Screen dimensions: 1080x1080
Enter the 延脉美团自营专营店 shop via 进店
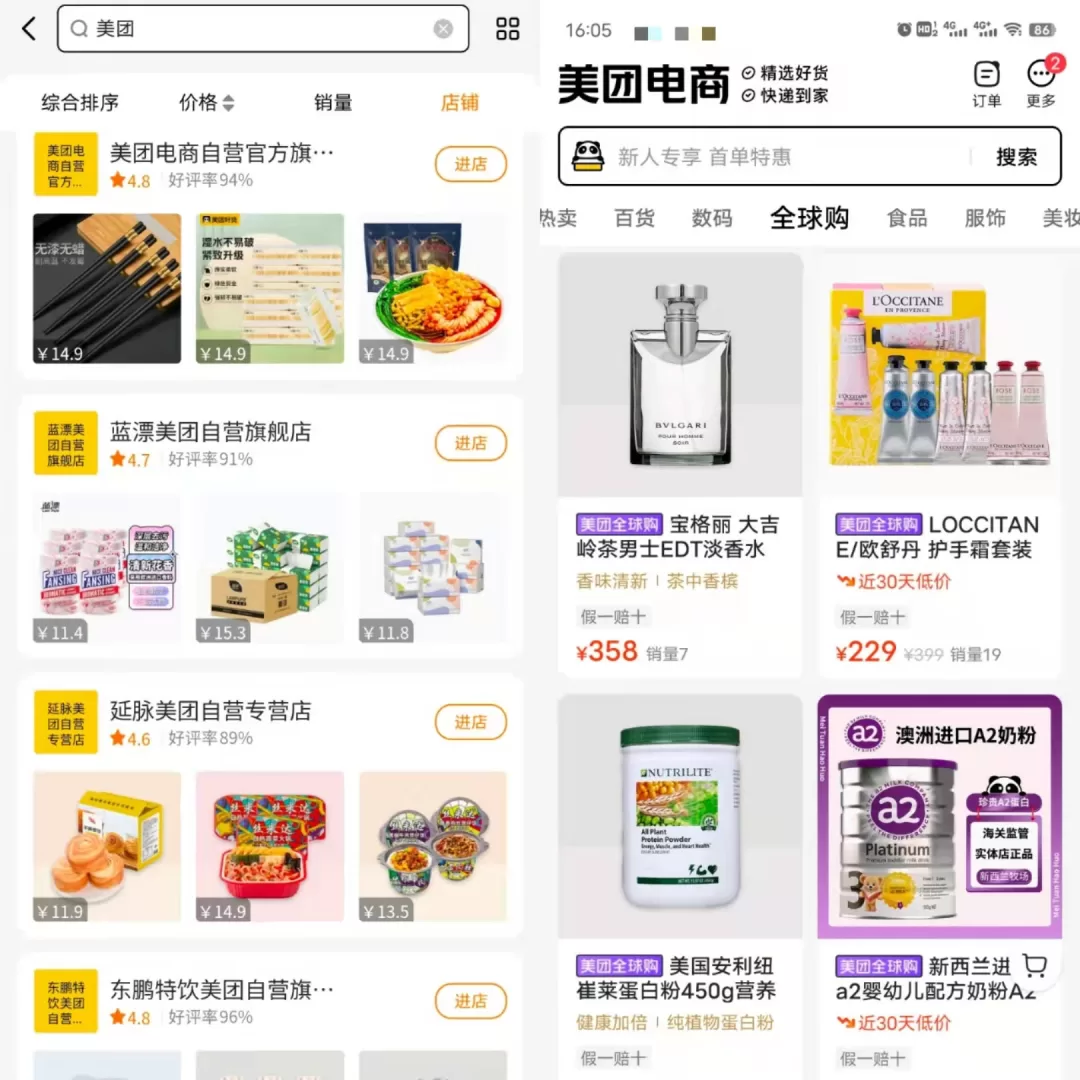pyautogui.click(x=471, y=722)
